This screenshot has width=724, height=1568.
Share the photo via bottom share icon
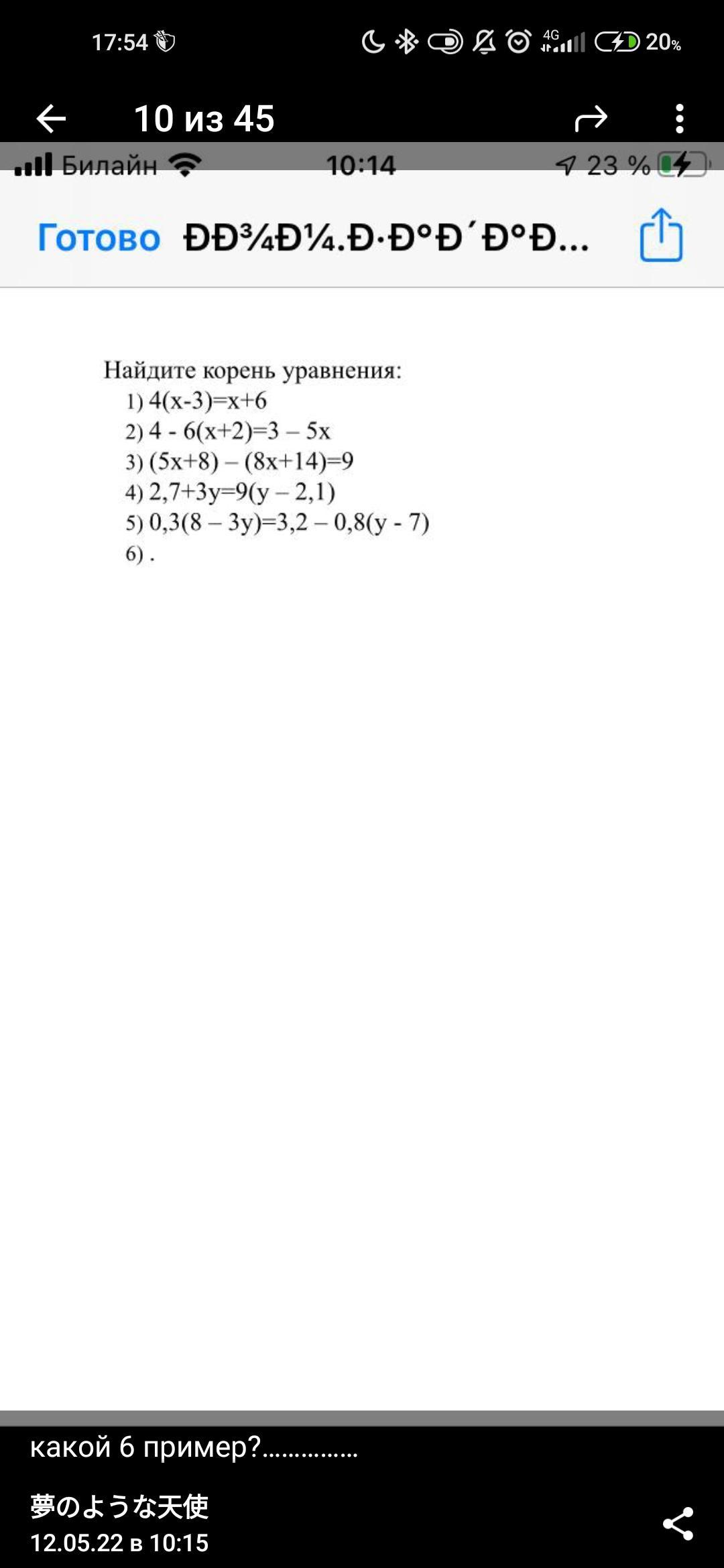click(678, 1524)
